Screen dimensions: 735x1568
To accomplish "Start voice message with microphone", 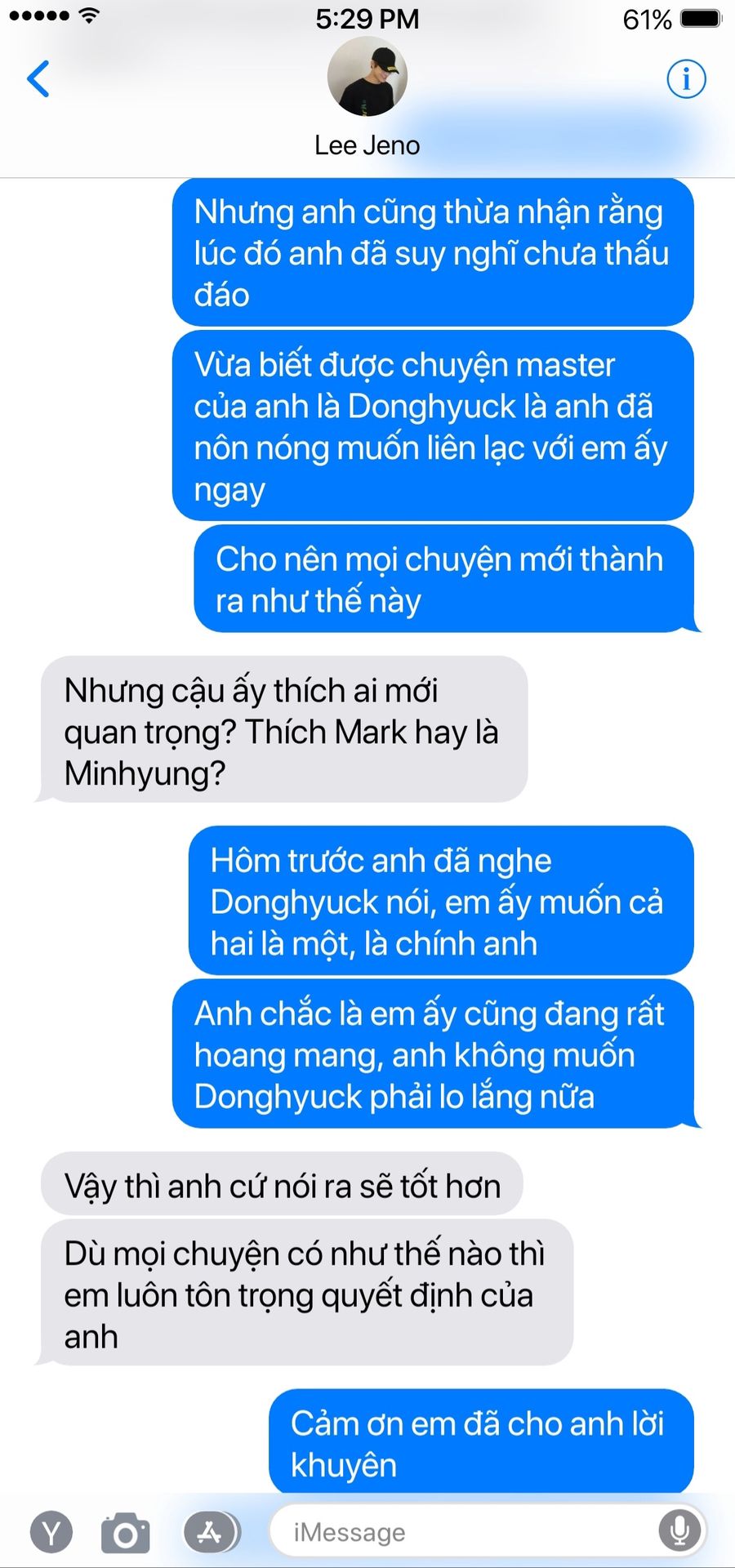I will (x=679, y=1530).
